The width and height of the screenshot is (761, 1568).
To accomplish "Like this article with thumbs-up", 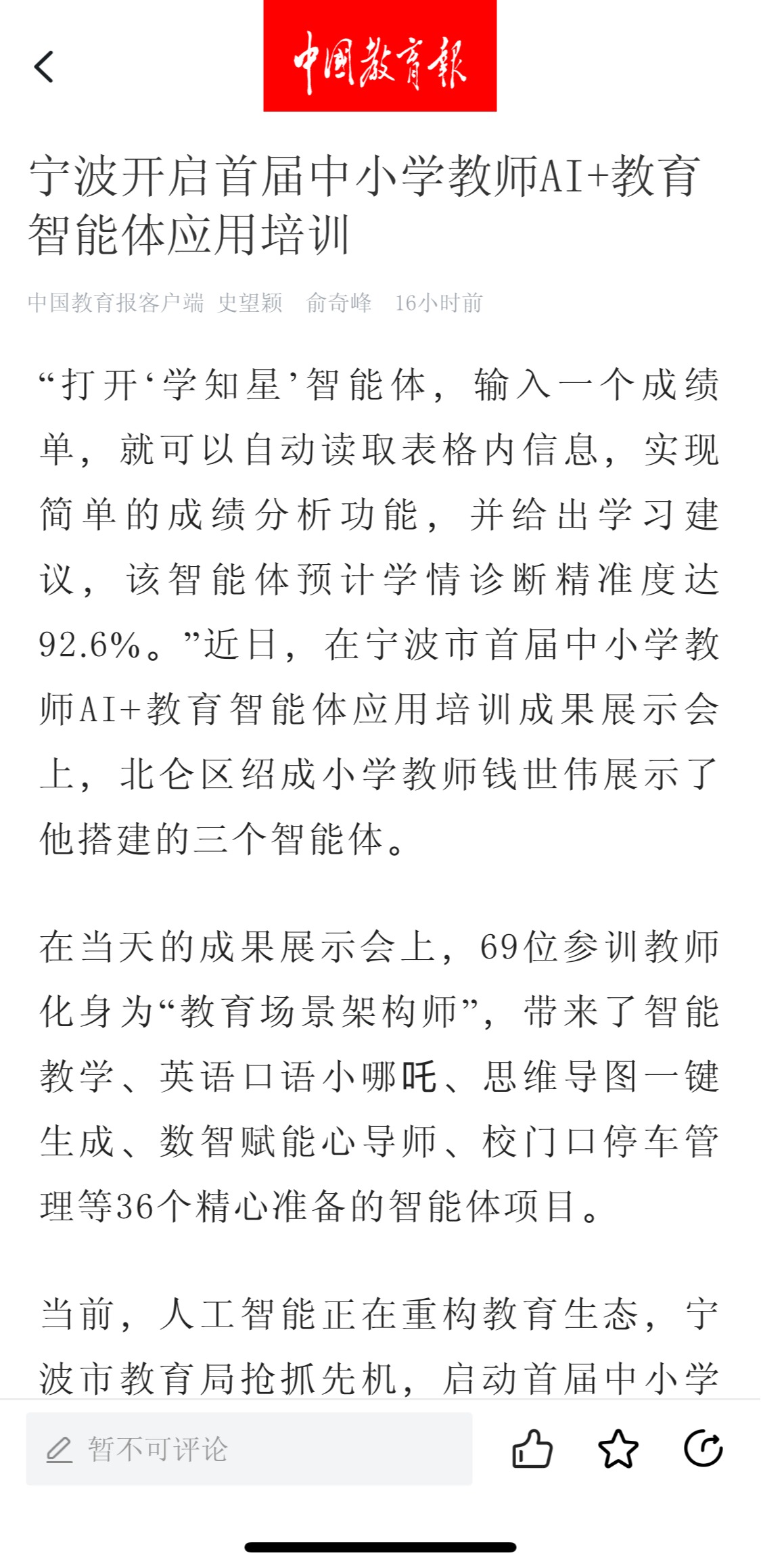I will pos(532,1448).
